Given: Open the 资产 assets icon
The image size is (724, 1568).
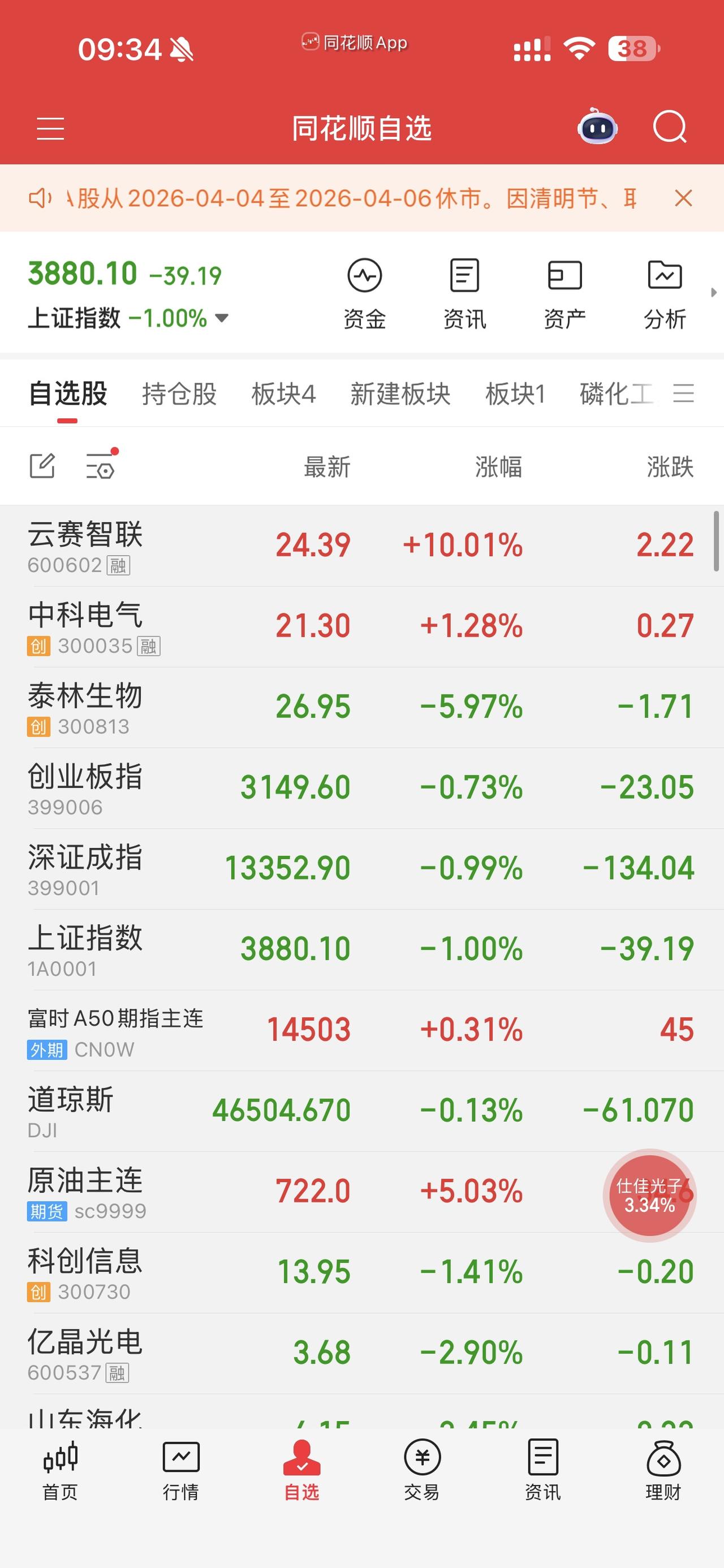Looking at the screenshot, I should 564,292.
